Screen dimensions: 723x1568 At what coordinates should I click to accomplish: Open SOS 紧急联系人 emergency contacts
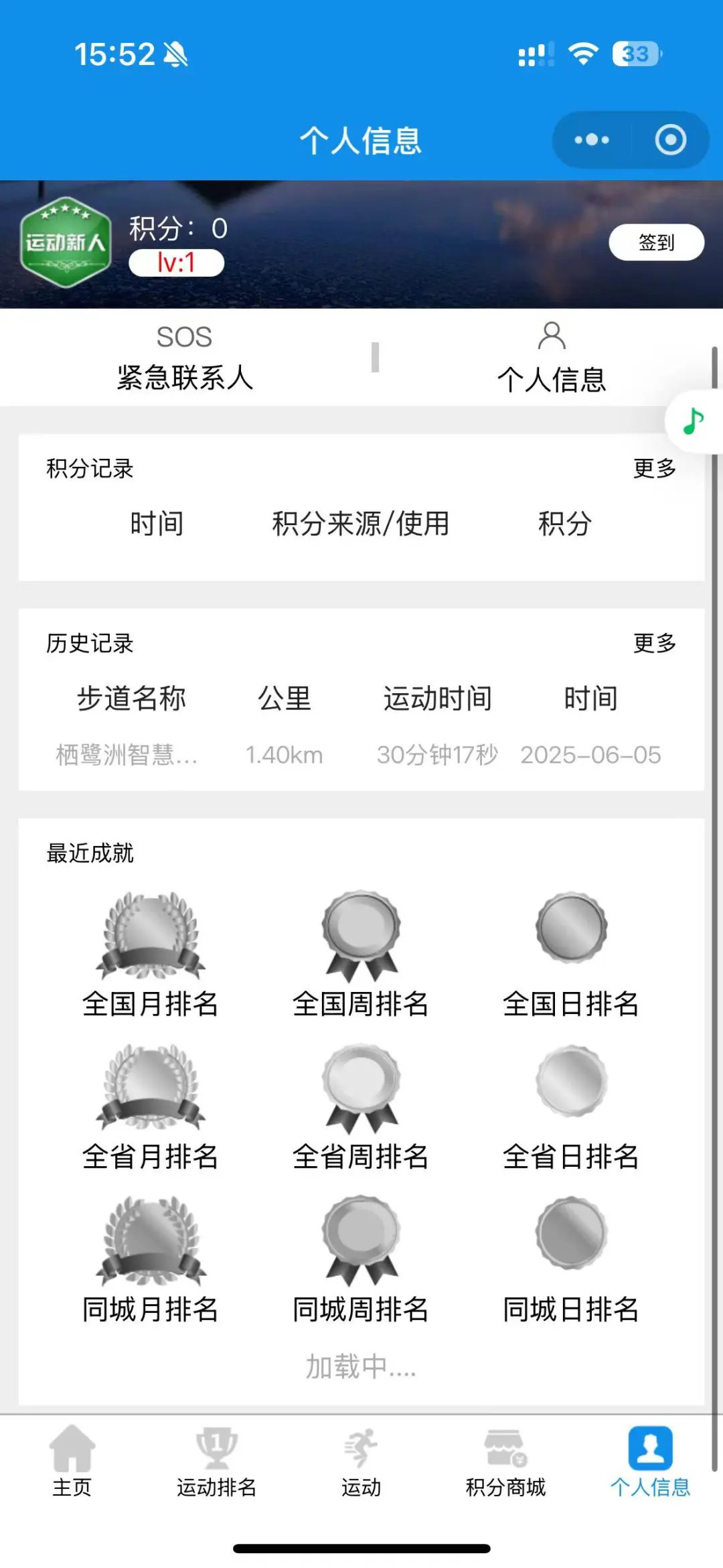point(185,358)
